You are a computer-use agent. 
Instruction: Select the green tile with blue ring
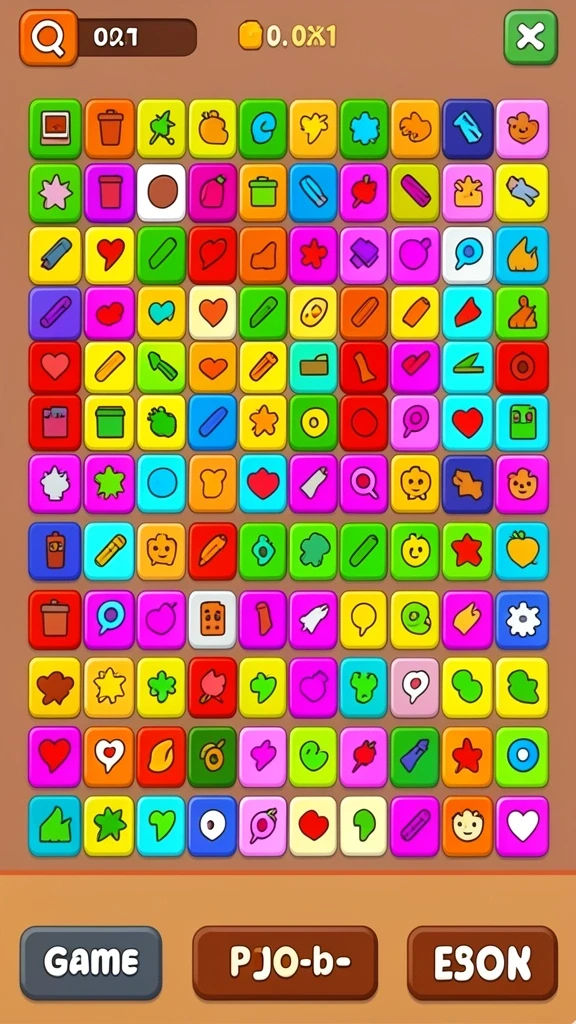tap(522, 756)
